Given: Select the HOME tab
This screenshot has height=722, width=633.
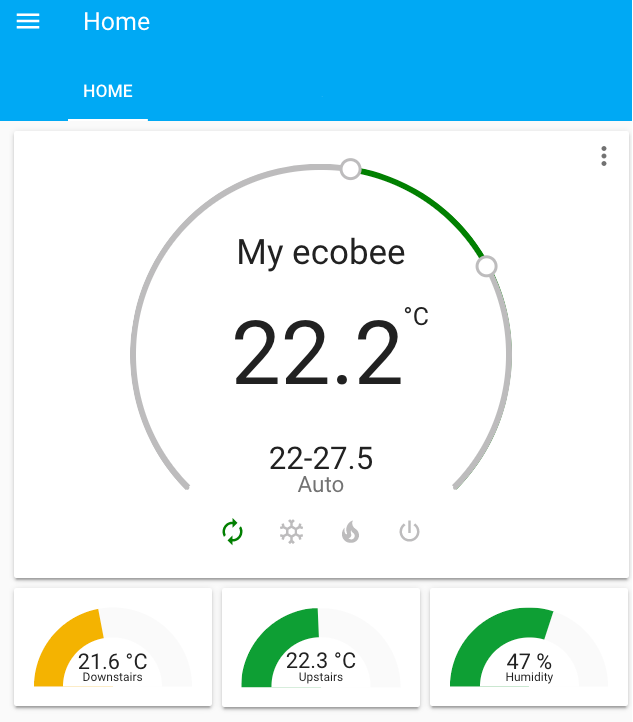Looking at the screenshot, I should point(108,91).
